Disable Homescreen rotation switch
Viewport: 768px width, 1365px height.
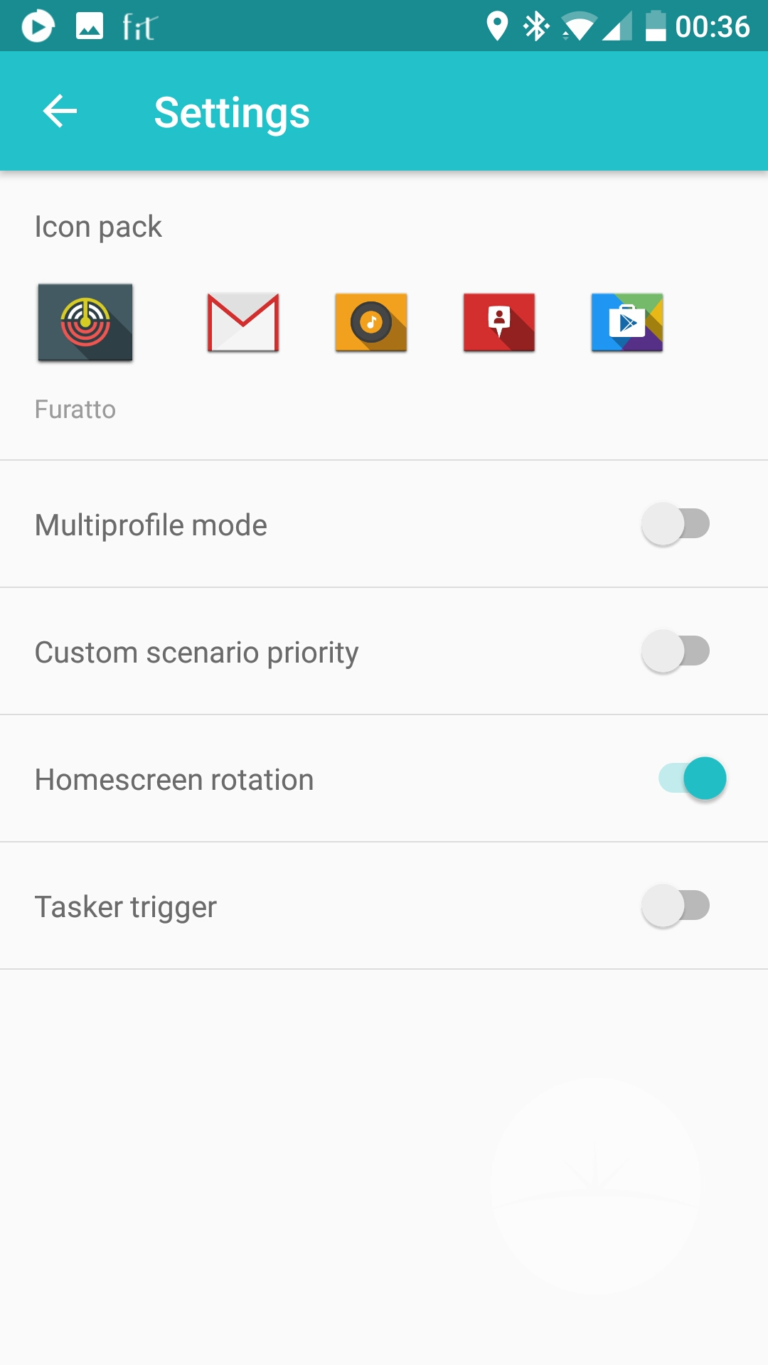[x=691, y=778]
